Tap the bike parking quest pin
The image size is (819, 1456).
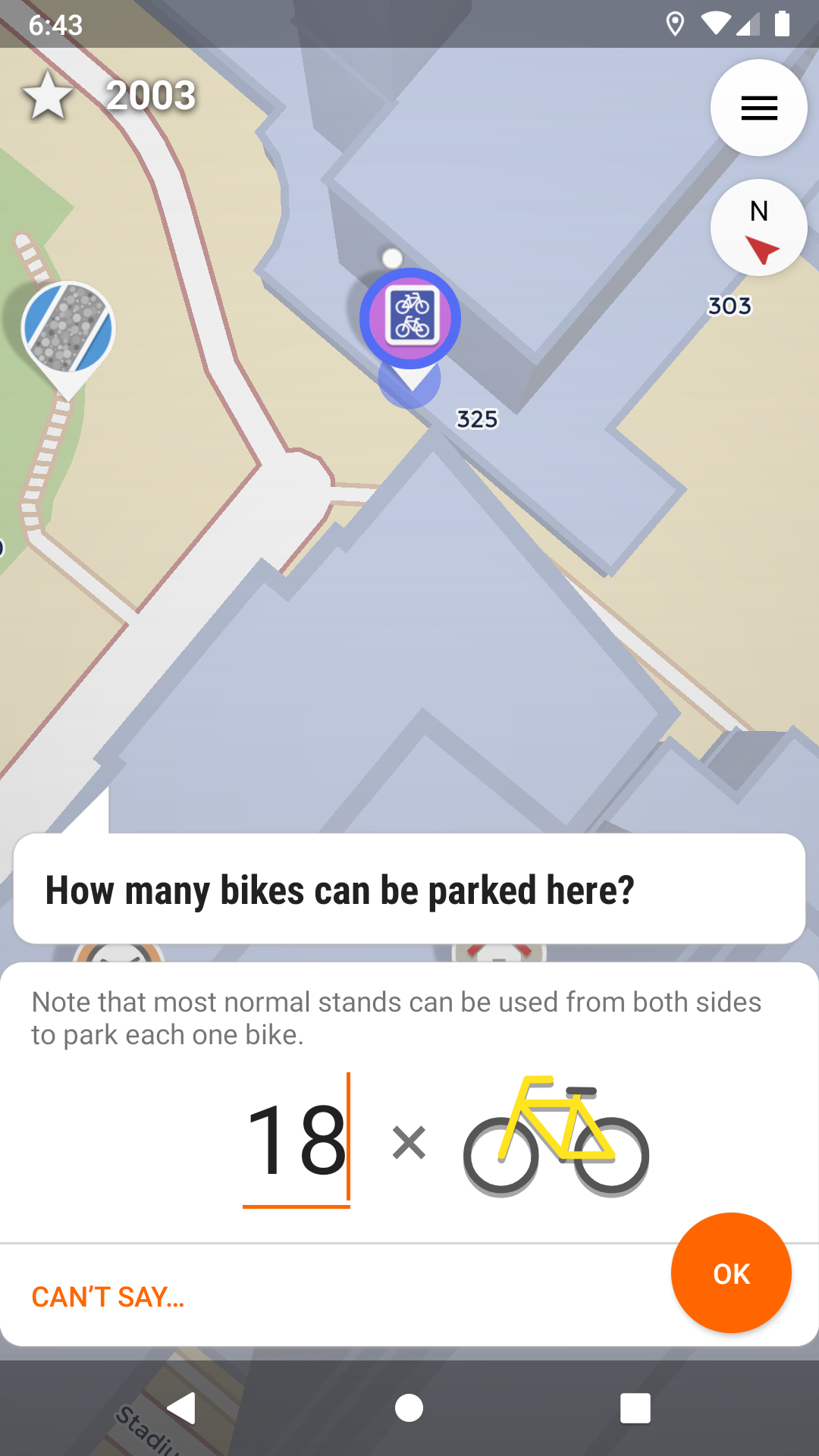click(410, 318)
